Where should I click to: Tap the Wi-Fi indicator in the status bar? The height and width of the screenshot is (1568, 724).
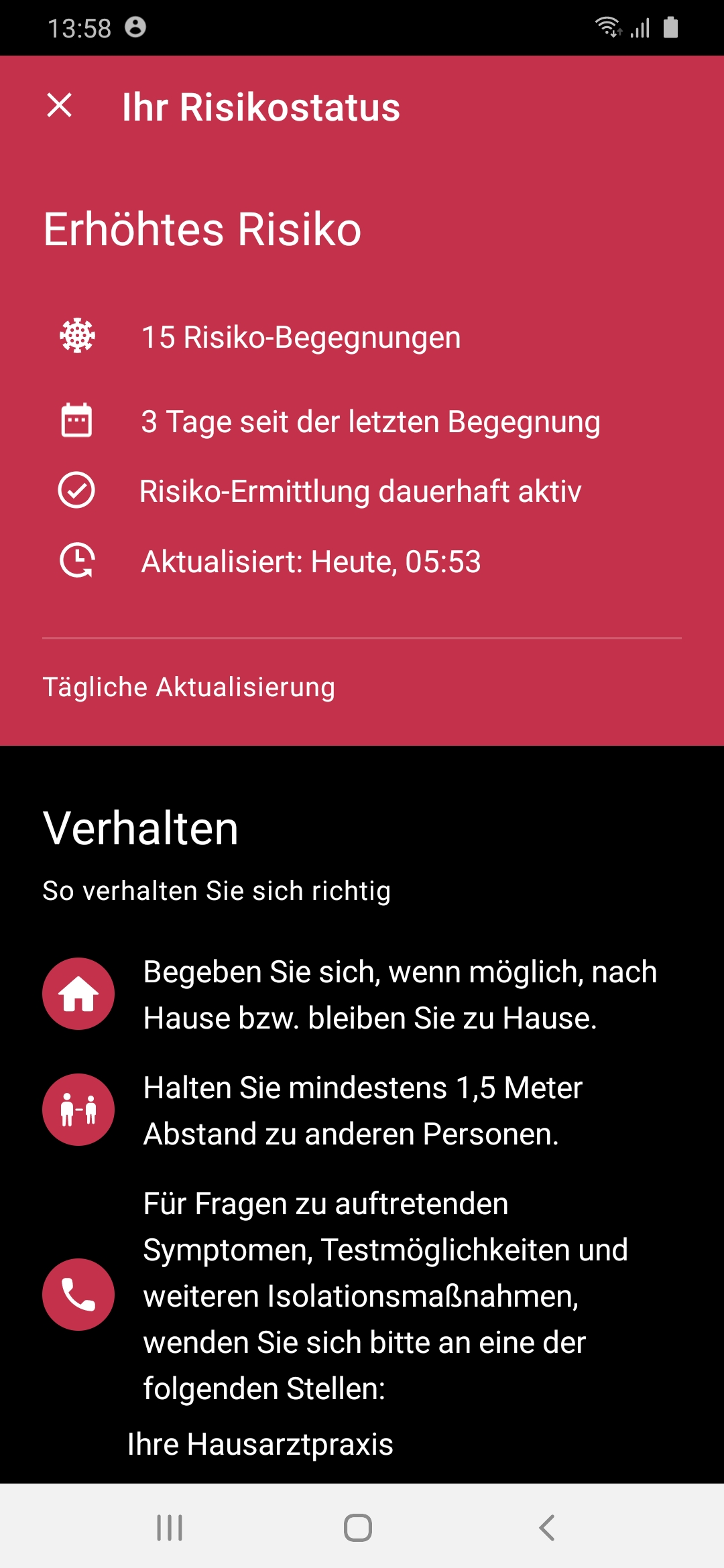pos(609,27)
